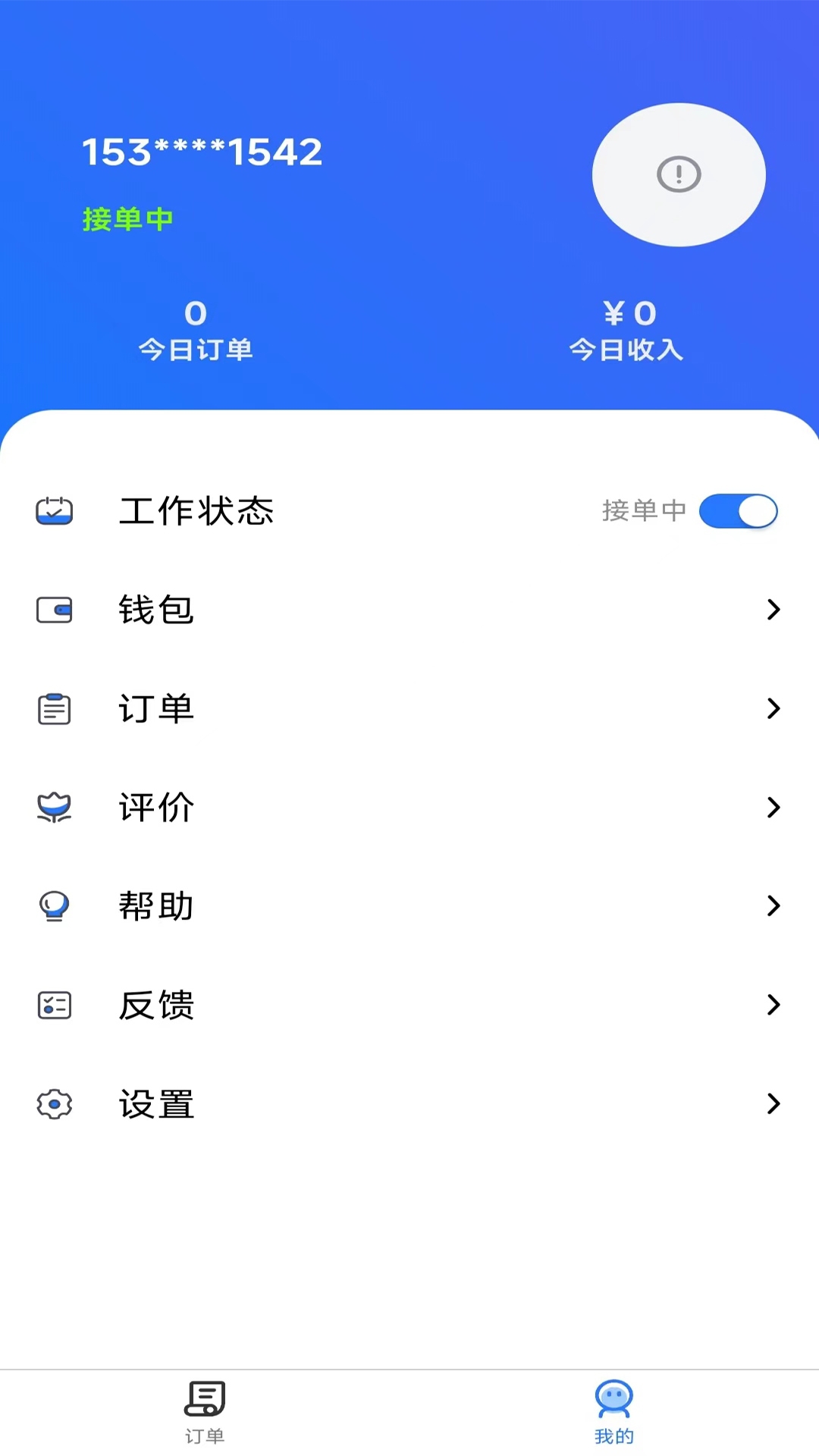Open the 钱包 wallet row
819x1456 pixels.
(409, 610)
